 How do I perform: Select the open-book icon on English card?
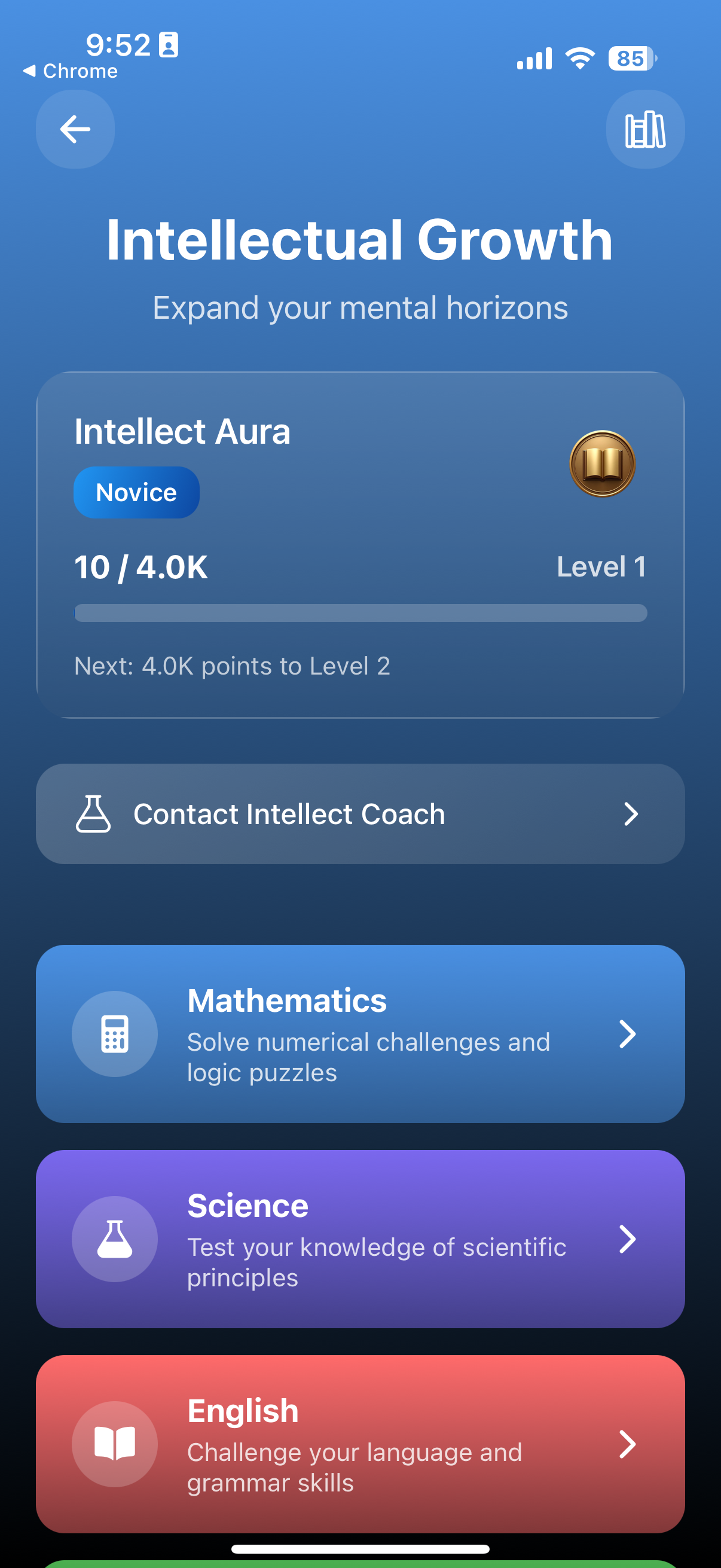114,1444
